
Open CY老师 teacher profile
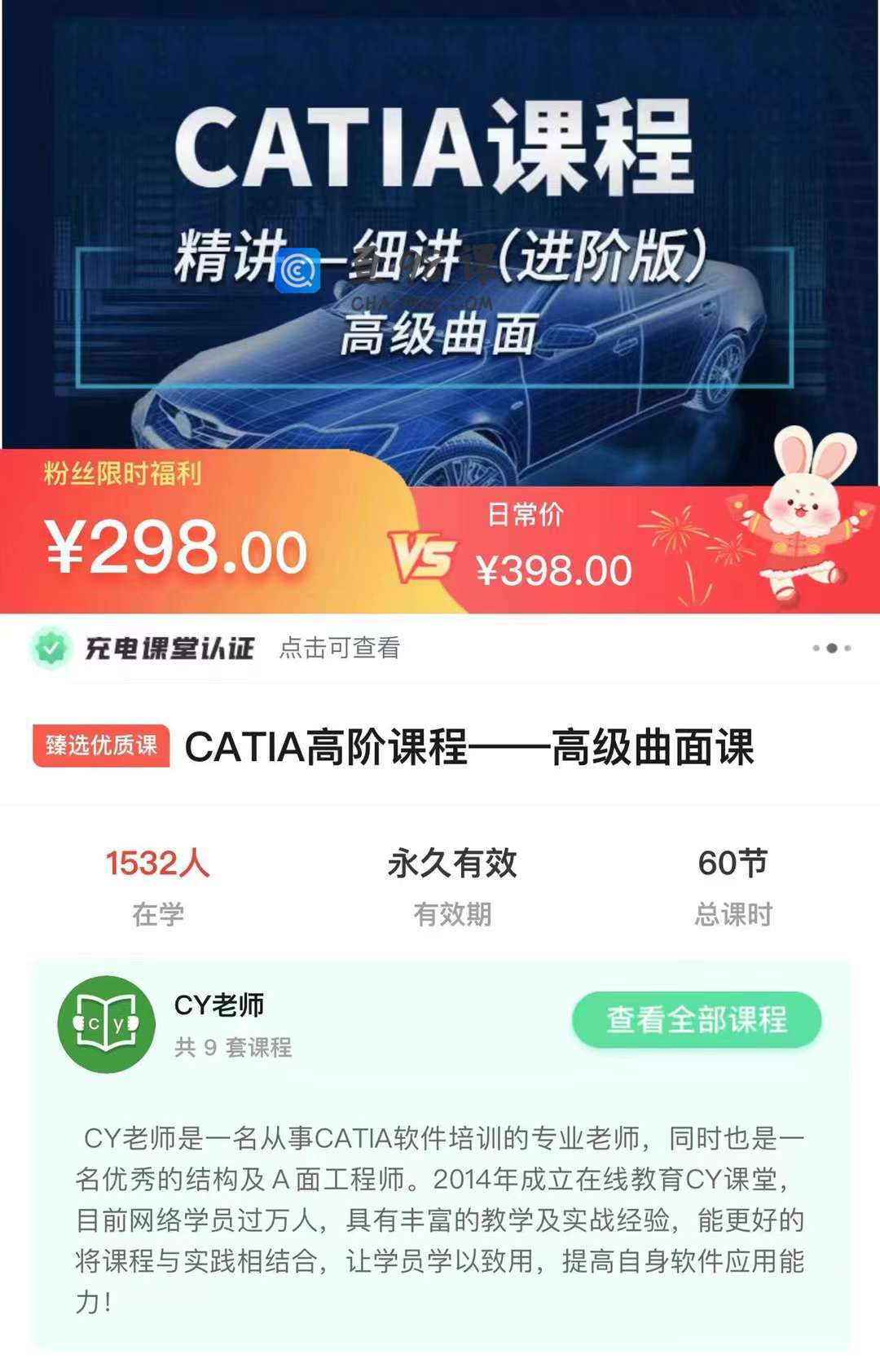pyautogui.click(x=218, y=1005)
